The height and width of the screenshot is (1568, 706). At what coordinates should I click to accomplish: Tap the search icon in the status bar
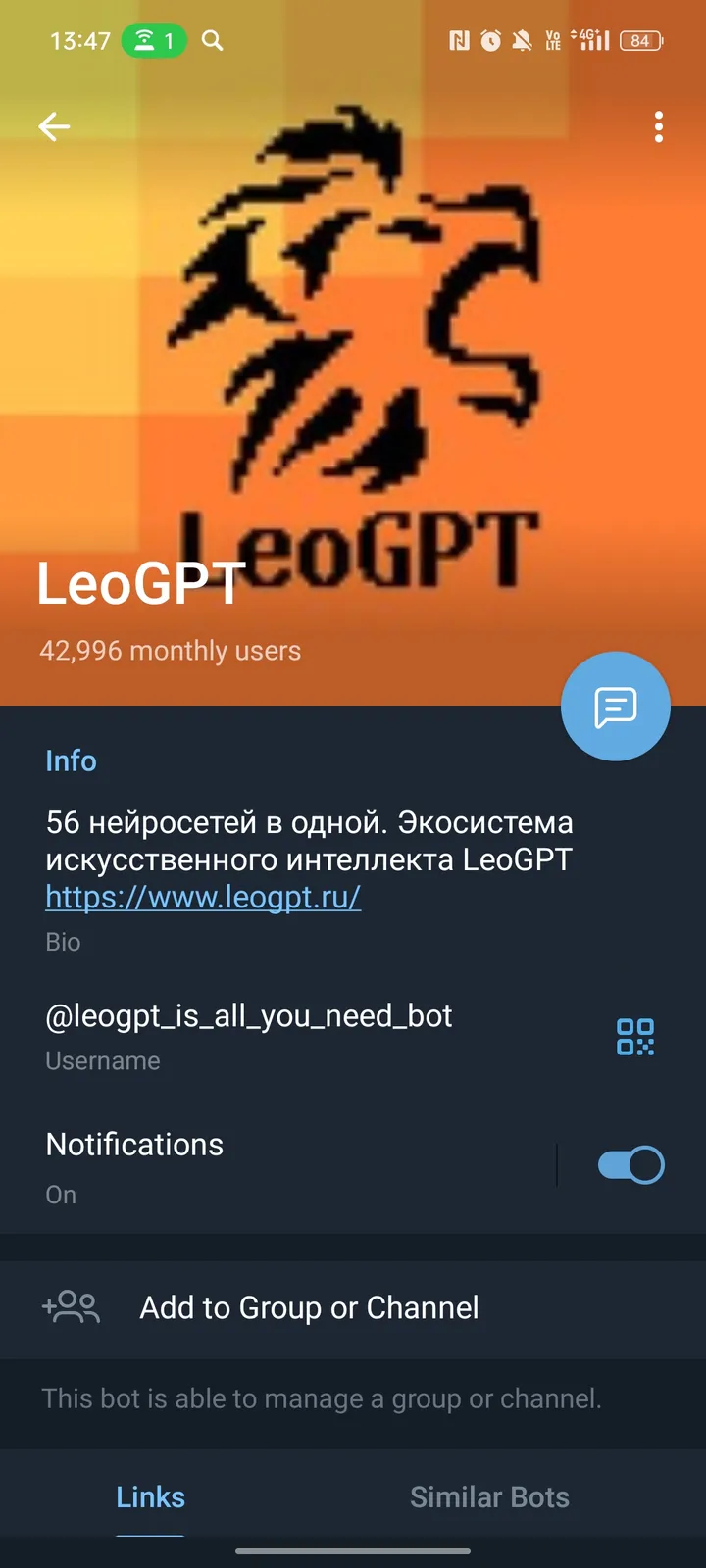pos(212,41)
